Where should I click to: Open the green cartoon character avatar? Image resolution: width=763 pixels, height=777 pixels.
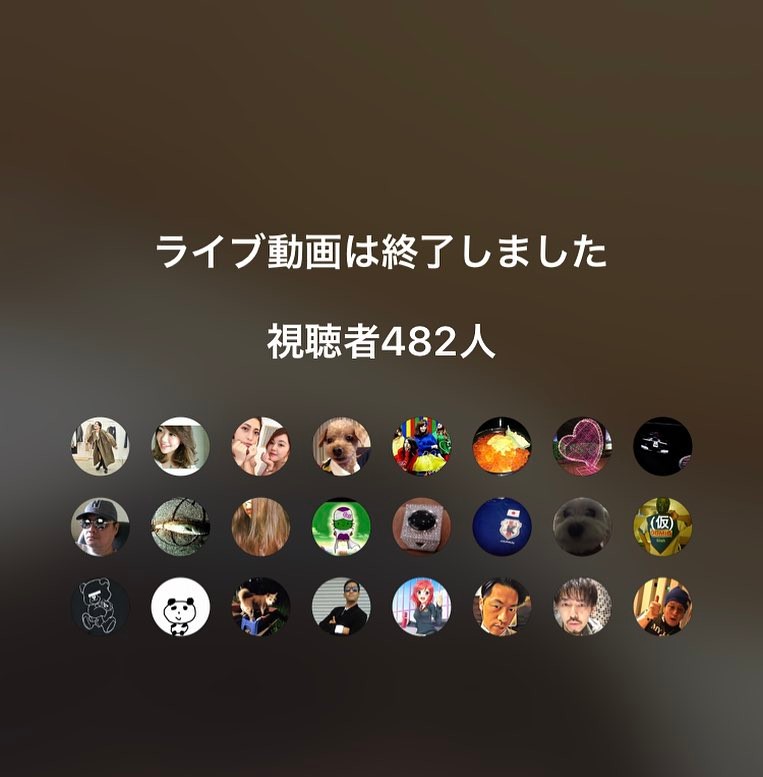click(x=341, y=527)
